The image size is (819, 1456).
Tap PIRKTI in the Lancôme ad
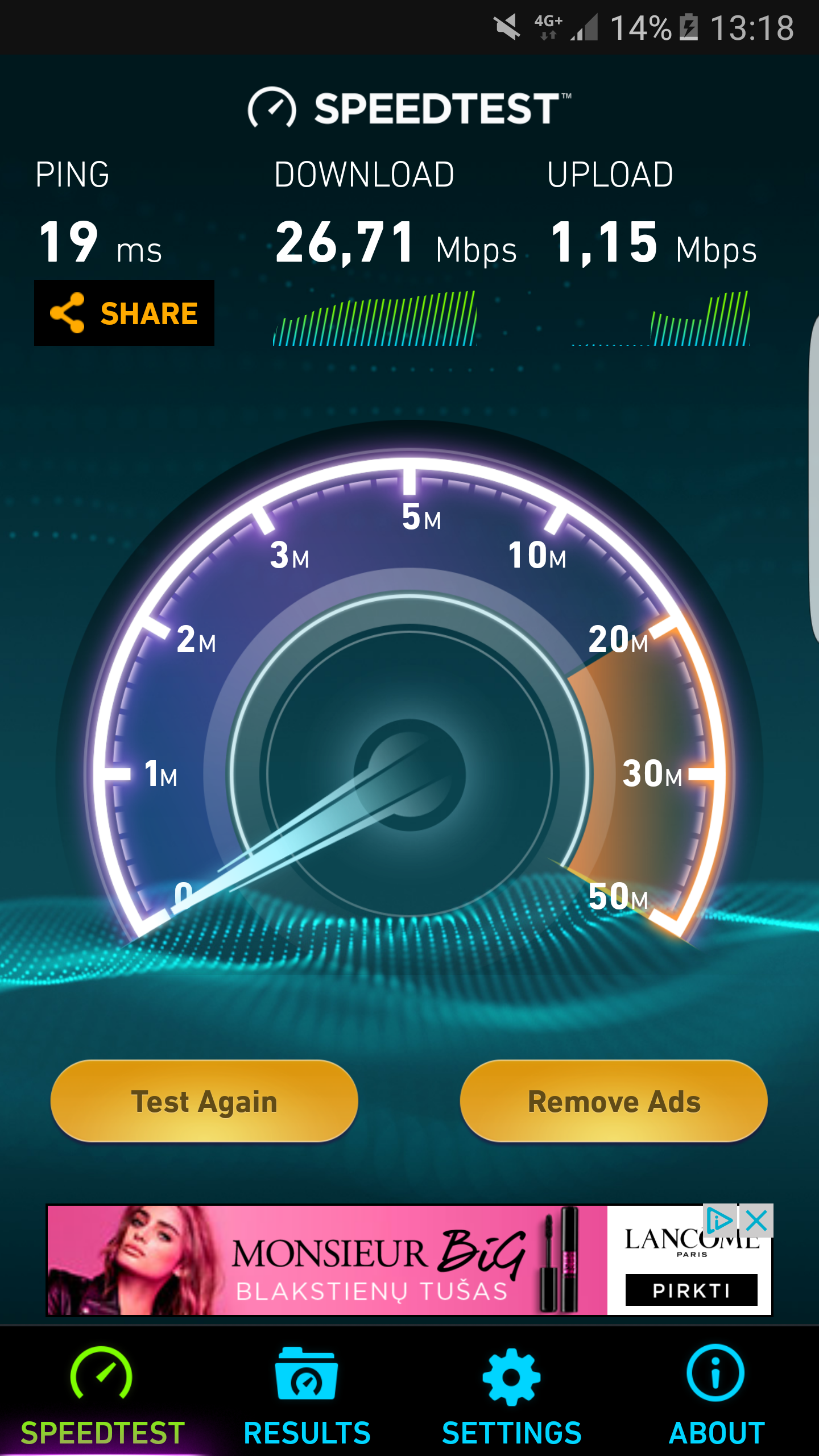(x=692, y=1290)
